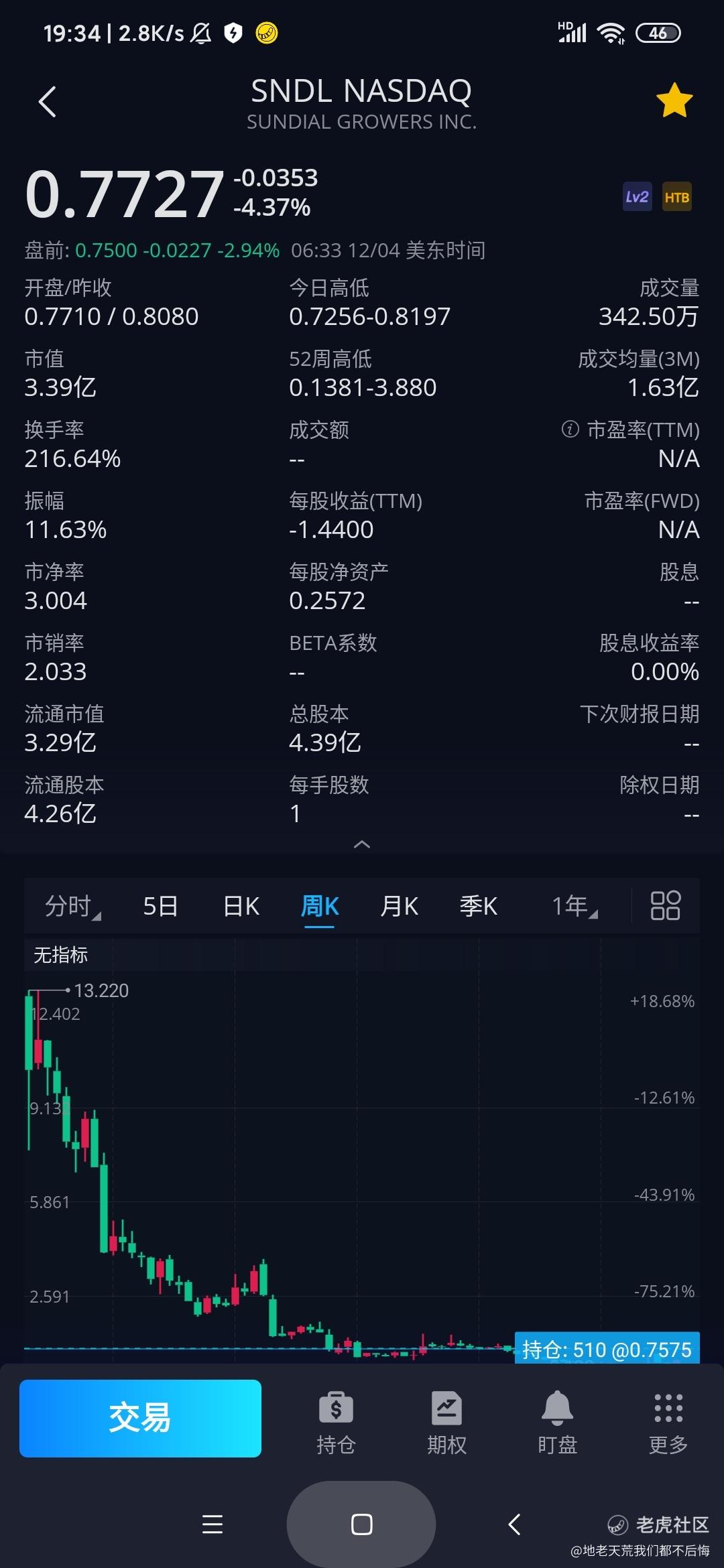Go back from the SNDL stock page
The height and width of the screenshot is (1568, 724).
pyautogui.click(x=47, y=103)
